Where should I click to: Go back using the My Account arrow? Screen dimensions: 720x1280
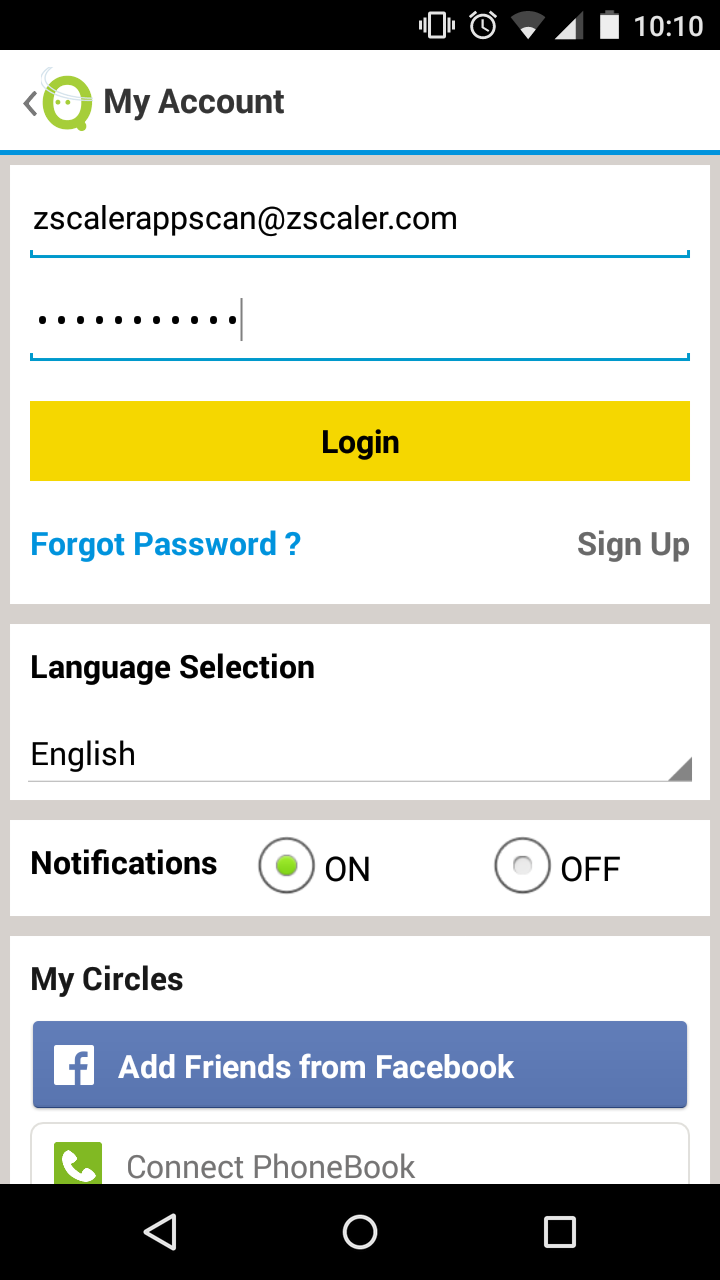[32, 102]
